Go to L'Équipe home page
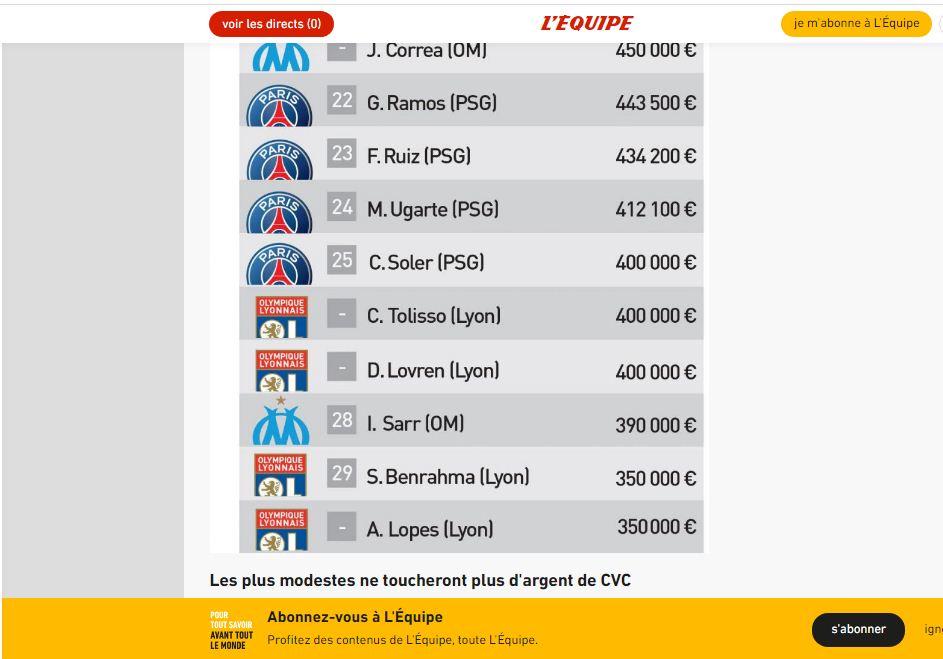Image resolution: width=943 pixels, height=659 pixels. 587,24
